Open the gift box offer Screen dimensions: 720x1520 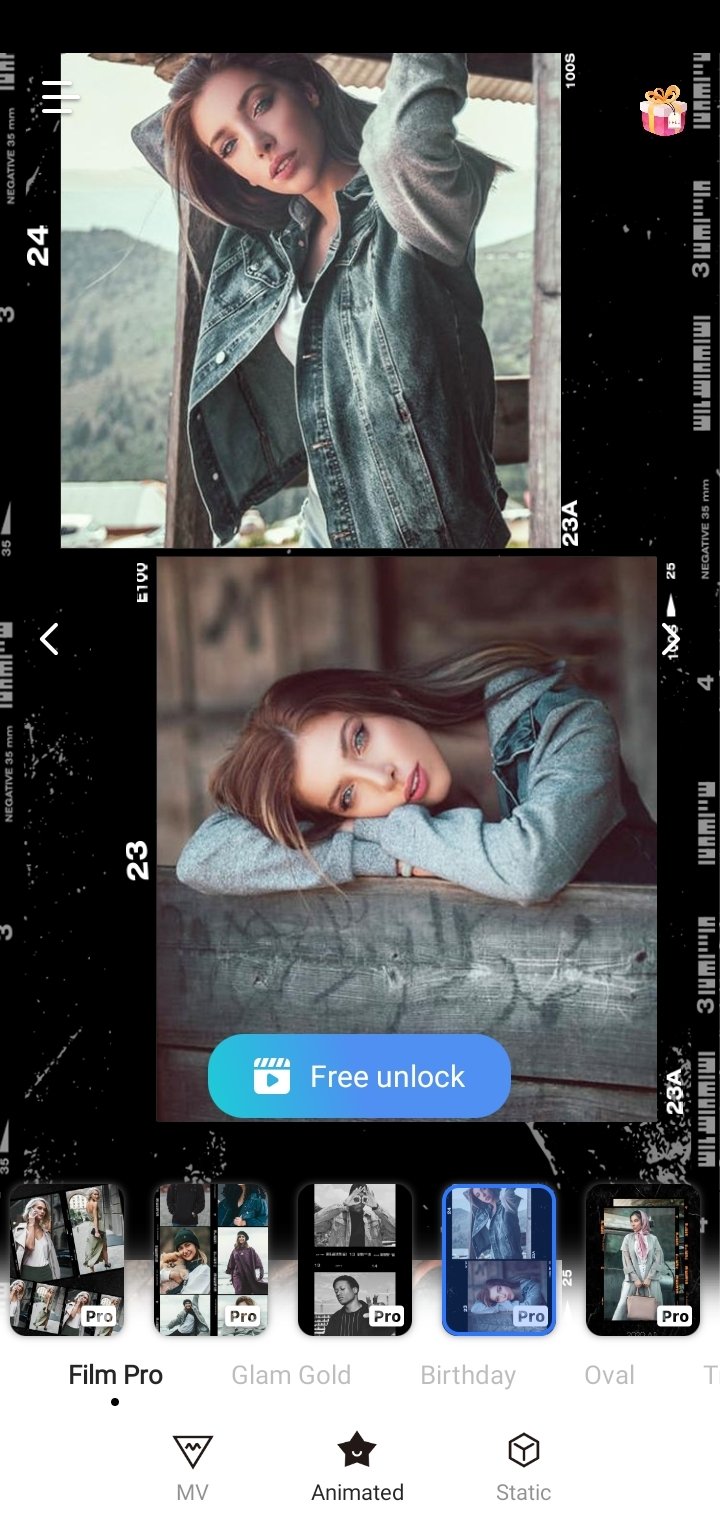[x=664, y=110]
